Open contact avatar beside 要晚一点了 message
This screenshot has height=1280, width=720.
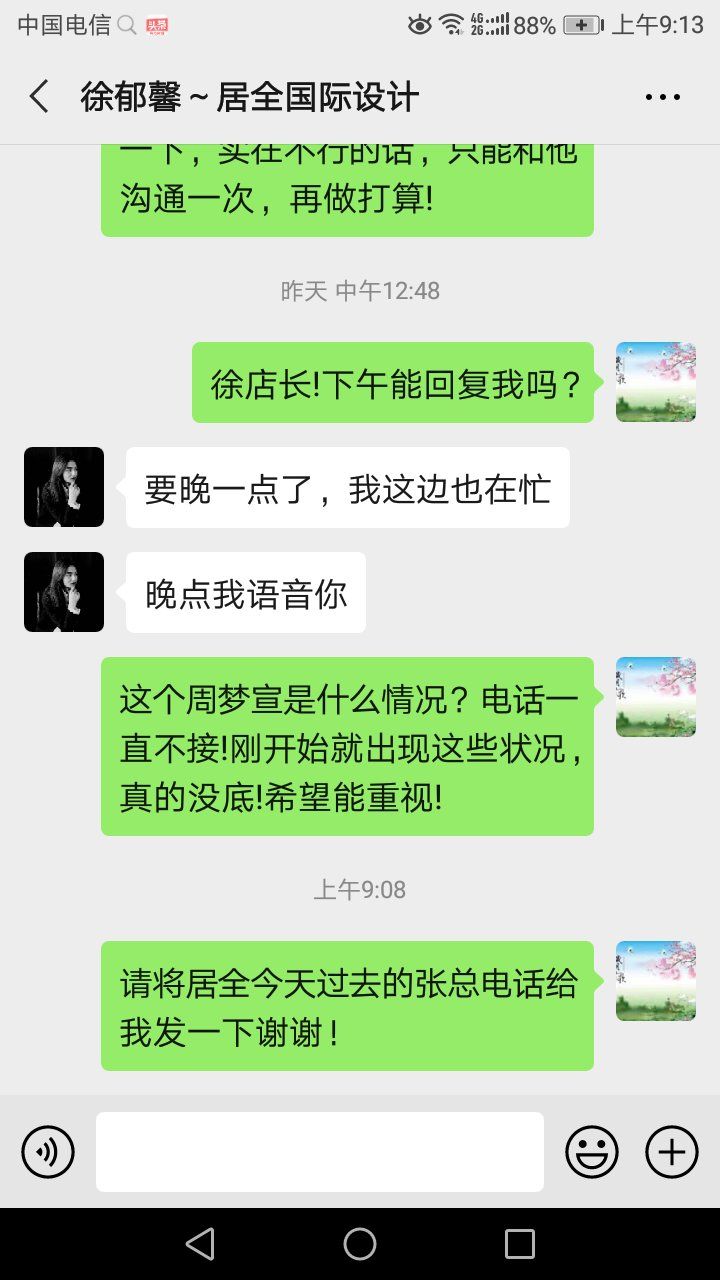[64, 487]
